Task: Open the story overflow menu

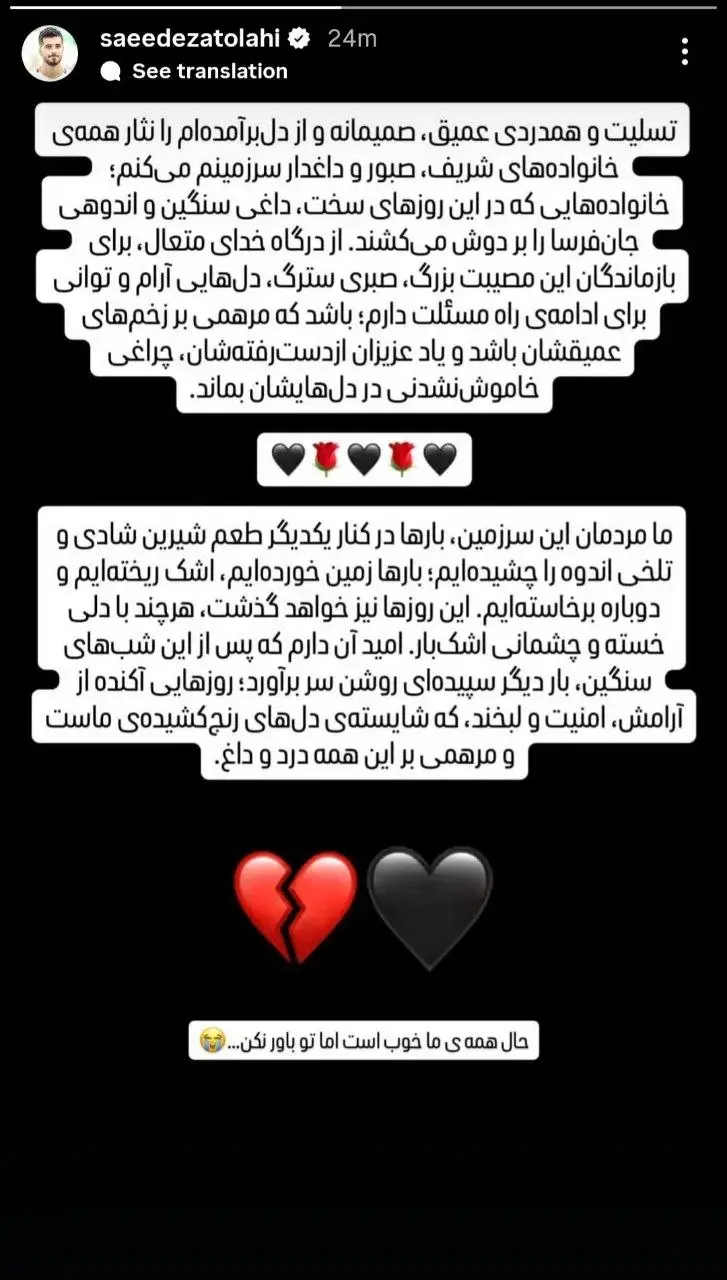Action: click(x=684, y=52)
